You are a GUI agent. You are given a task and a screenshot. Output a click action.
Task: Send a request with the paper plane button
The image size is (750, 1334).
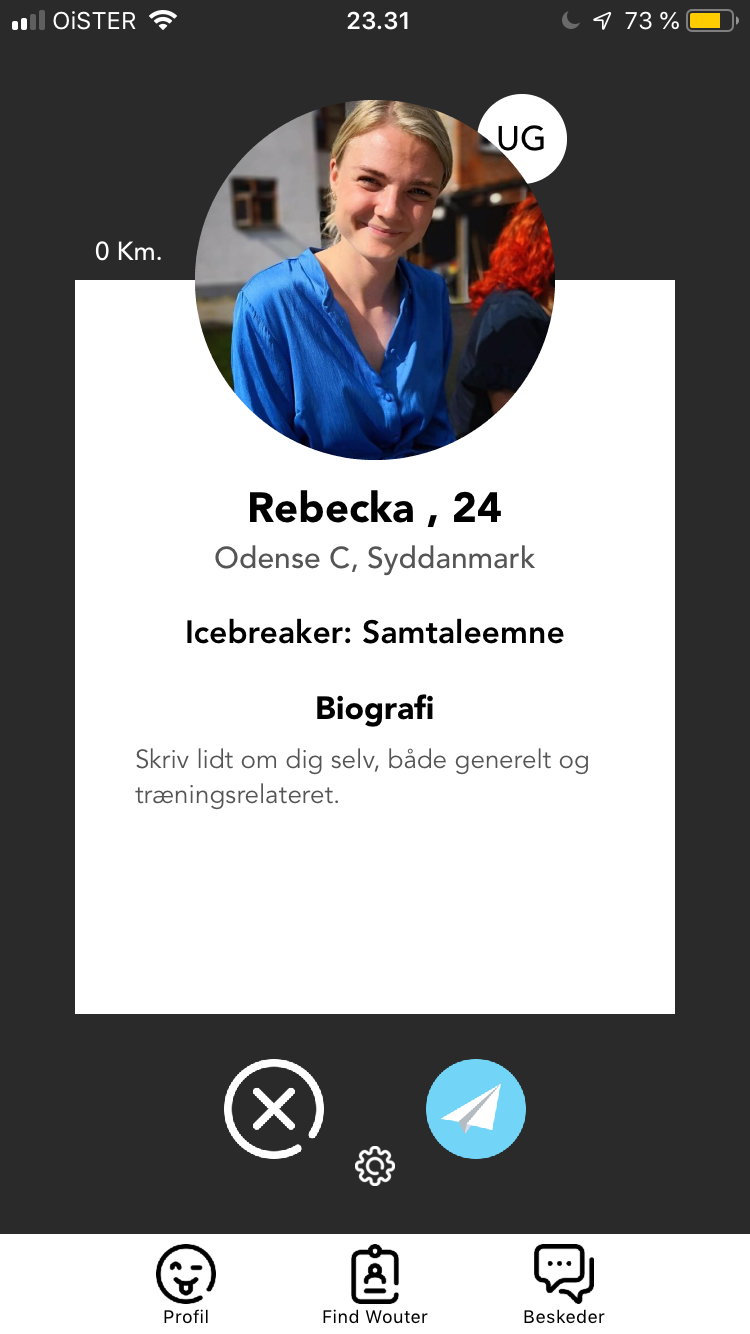click(x=476, y=1108)
